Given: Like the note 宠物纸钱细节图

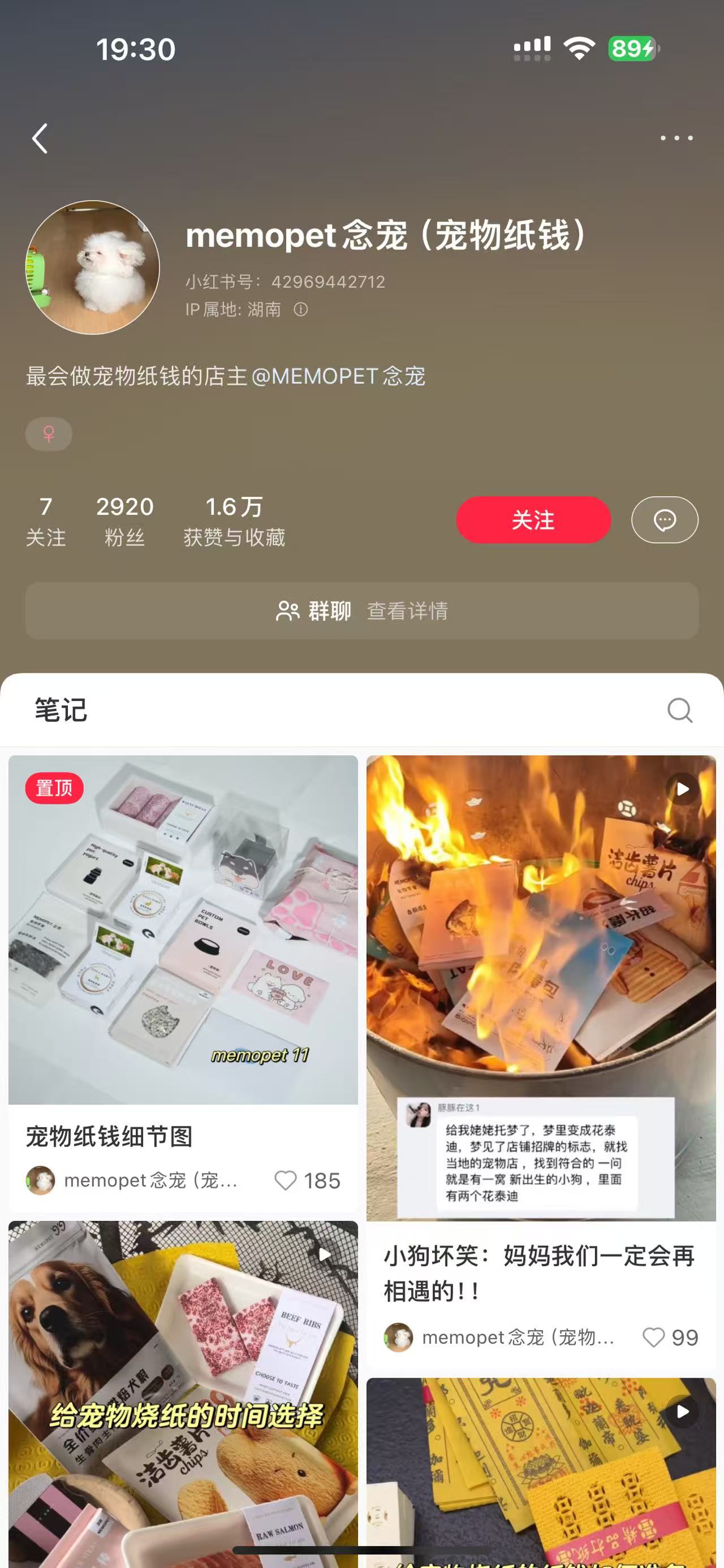Looking at the screenshot, I should [x=286, y=1181].
